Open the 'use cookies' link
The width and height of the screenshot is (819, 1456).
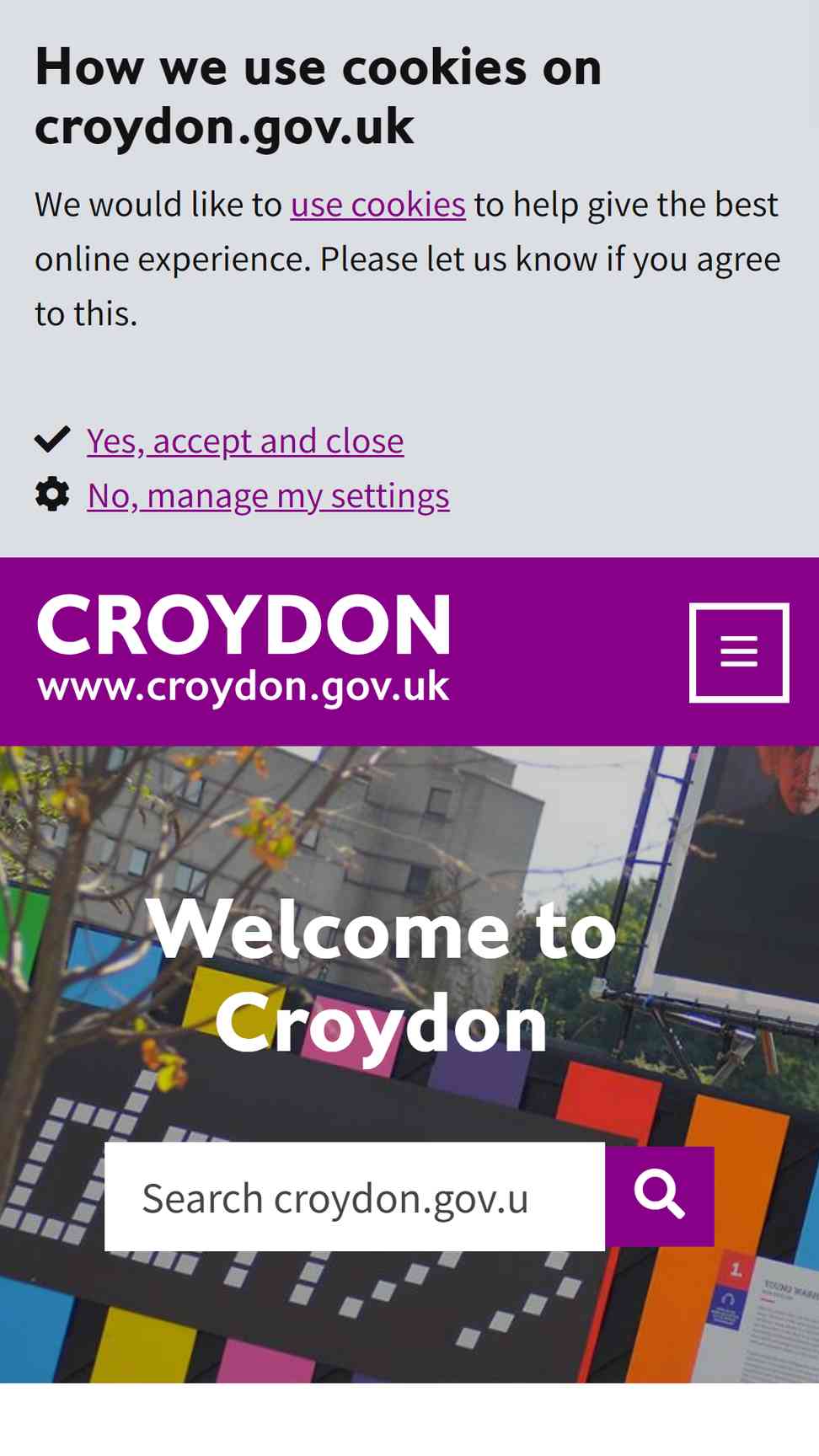pos(377,205)
